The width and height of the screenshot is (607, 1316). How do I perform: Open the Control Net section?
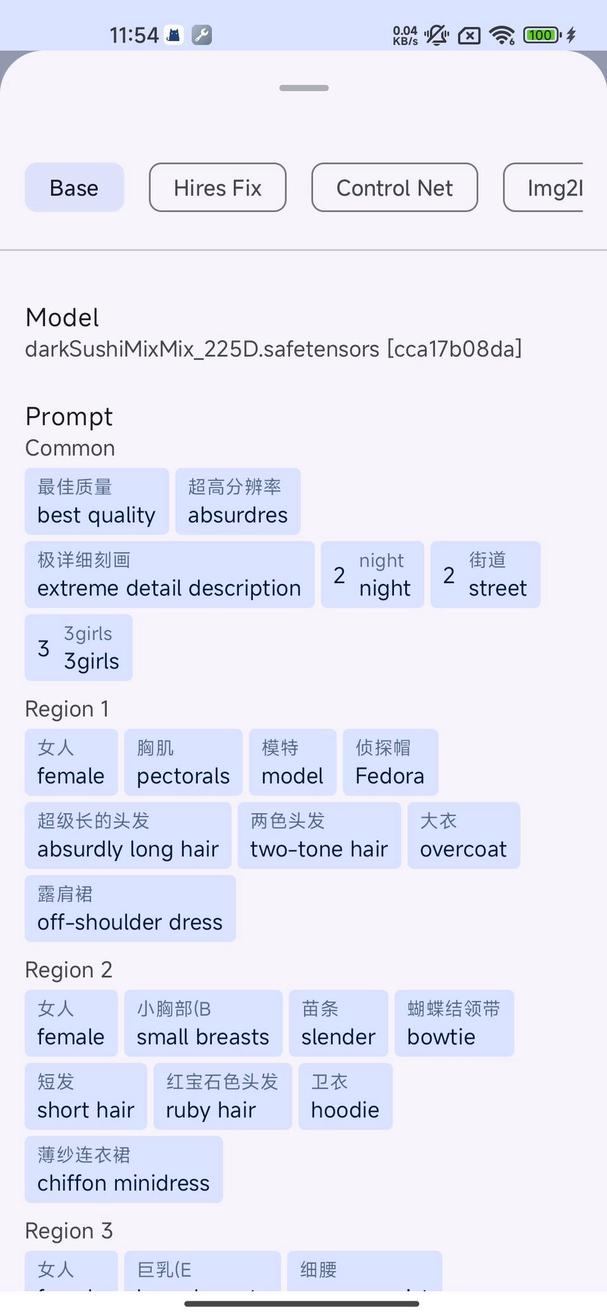394,188
